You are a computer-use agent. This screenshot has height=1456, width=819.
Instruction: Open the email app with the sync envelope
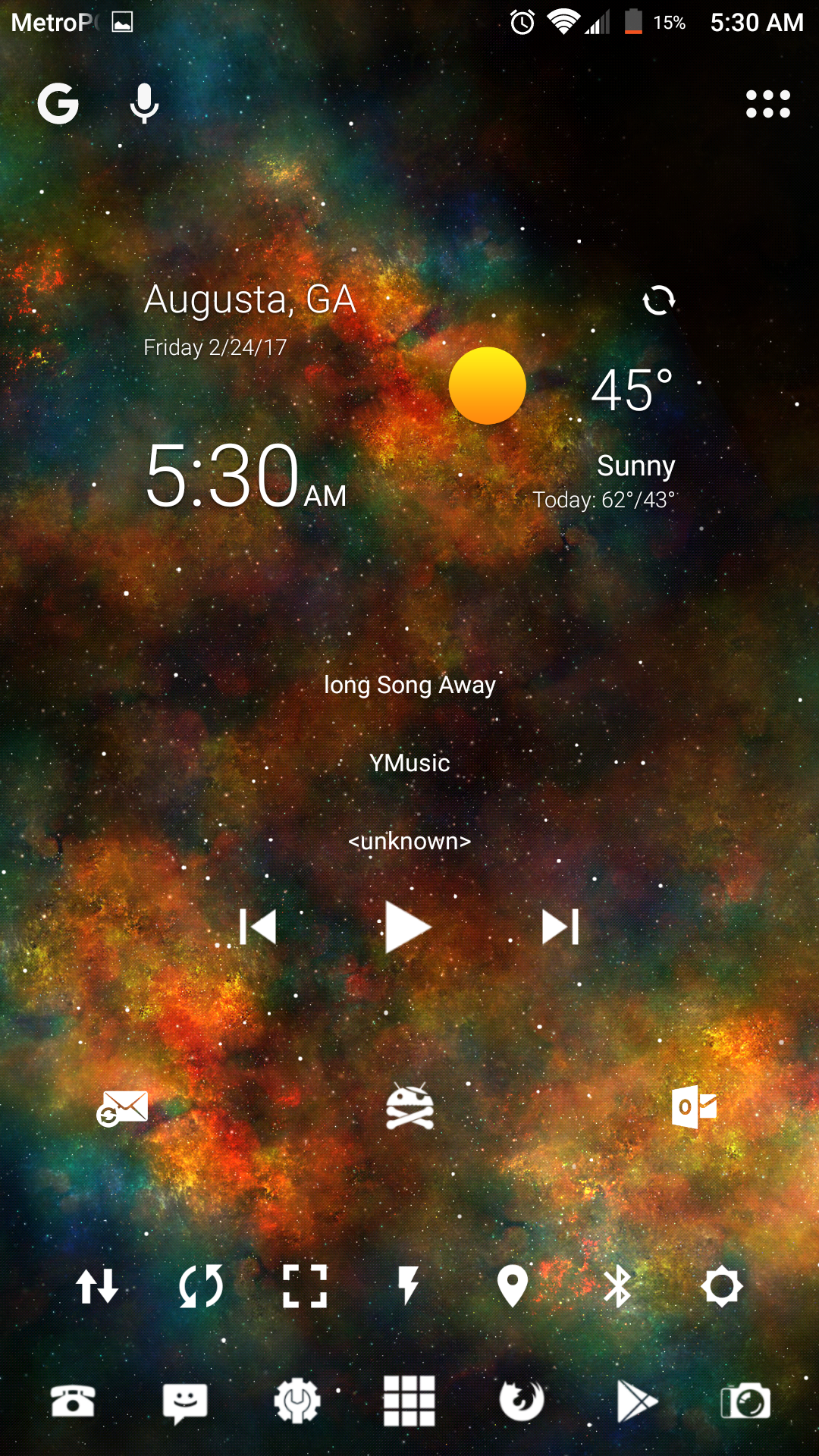point(122,1108)
